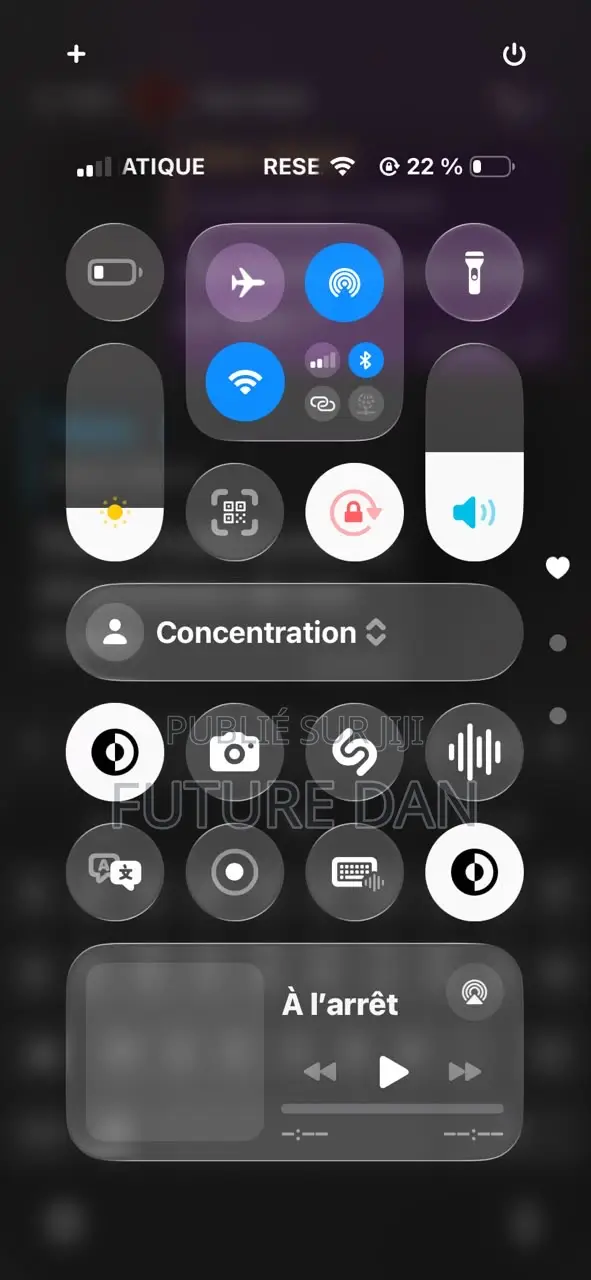This screenshot has height=1280, width=591.
Task: Open the QR code scanner
Action: [235, 512]
